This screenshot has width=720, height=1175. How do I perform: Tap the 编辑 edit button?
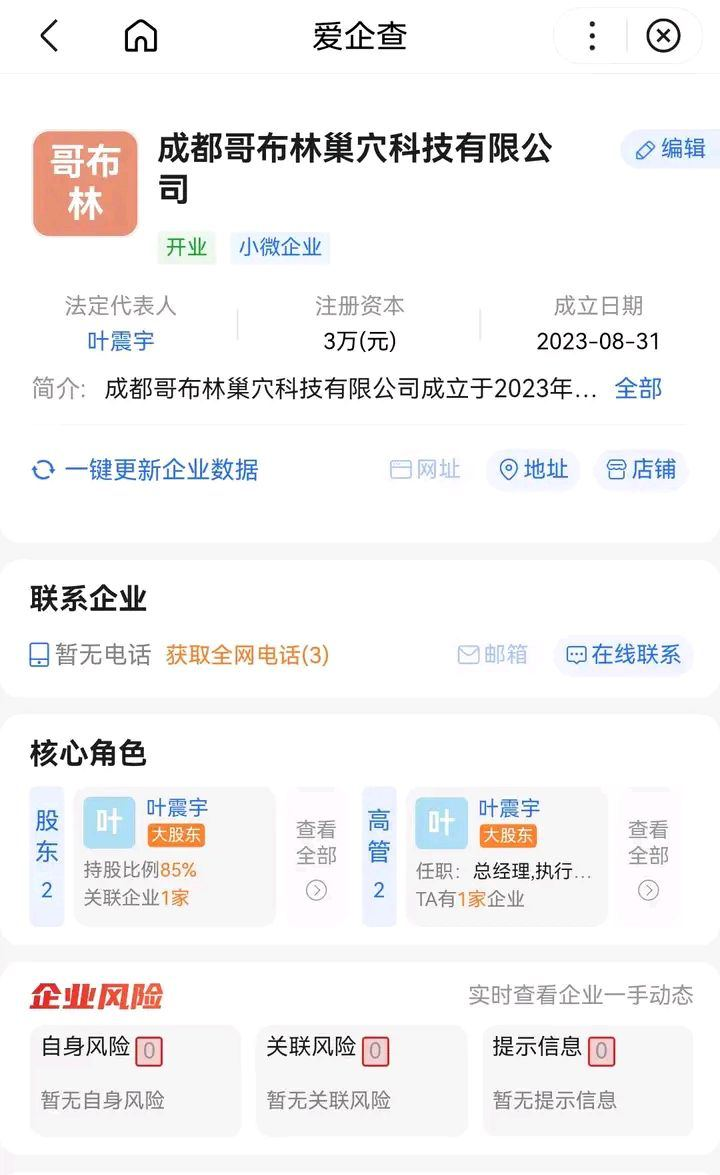point(670,148)
